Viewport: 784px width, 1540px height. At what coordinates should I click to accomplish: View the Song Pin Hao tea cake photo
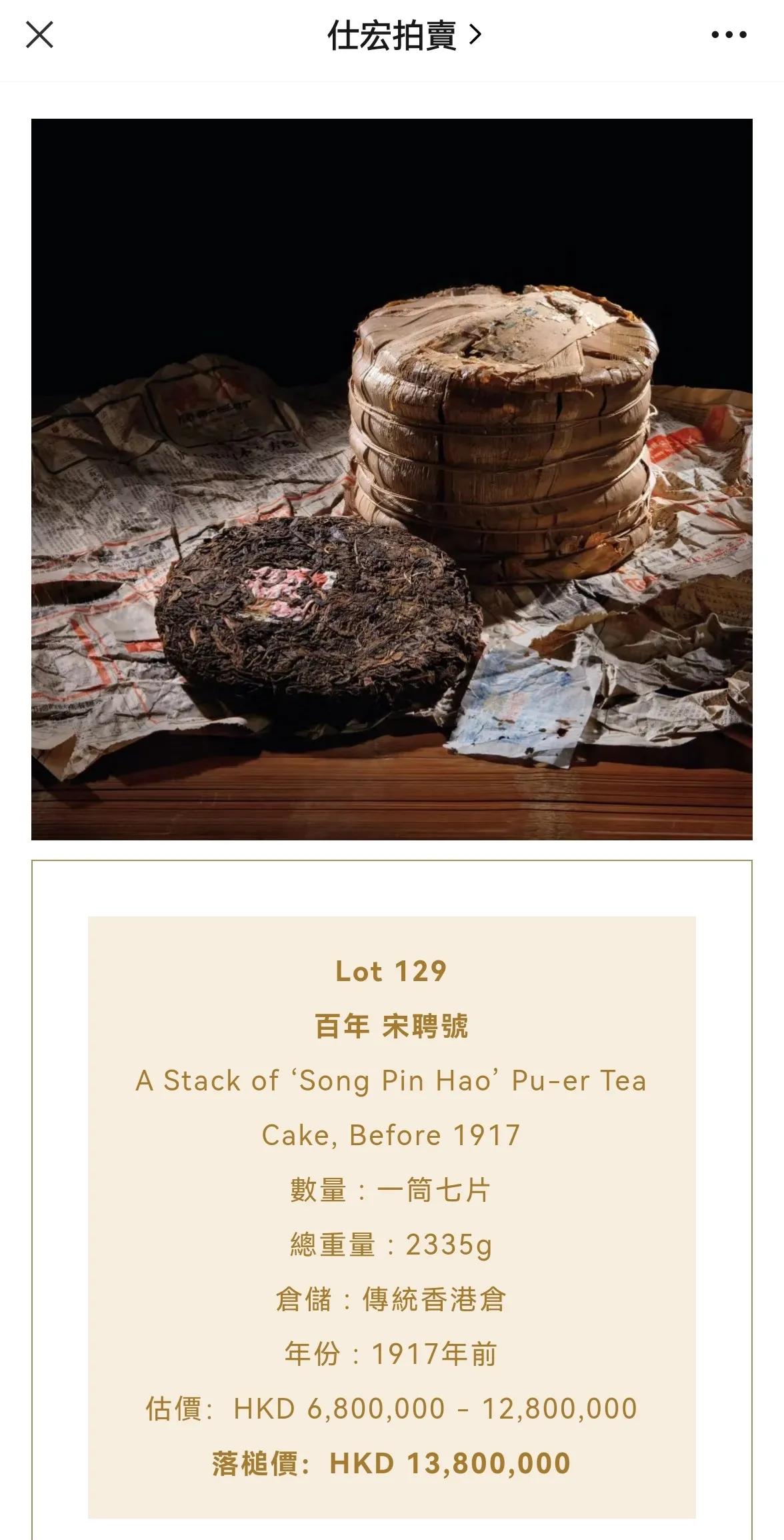click(x=392, y=479)
